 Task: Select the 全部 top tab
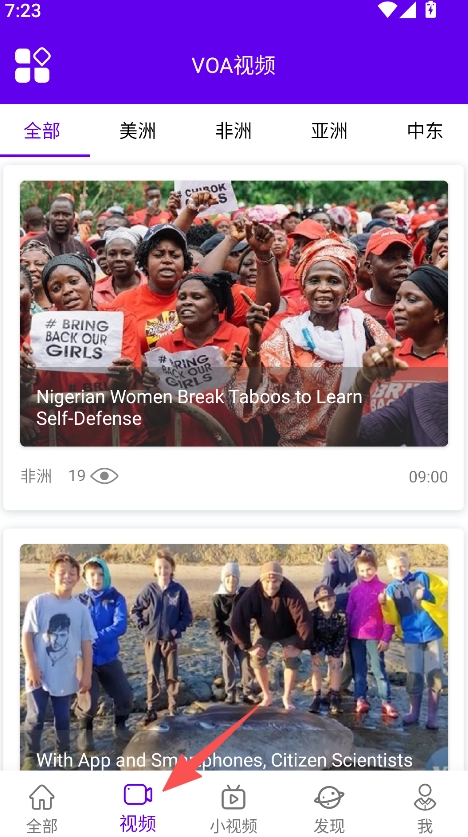point(42,131)
